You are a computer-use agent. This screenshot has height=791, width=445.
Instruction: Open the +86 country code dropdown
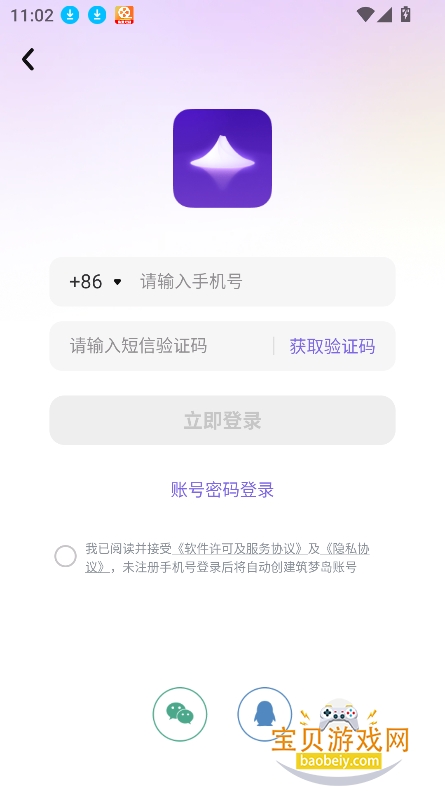point(95,281)
